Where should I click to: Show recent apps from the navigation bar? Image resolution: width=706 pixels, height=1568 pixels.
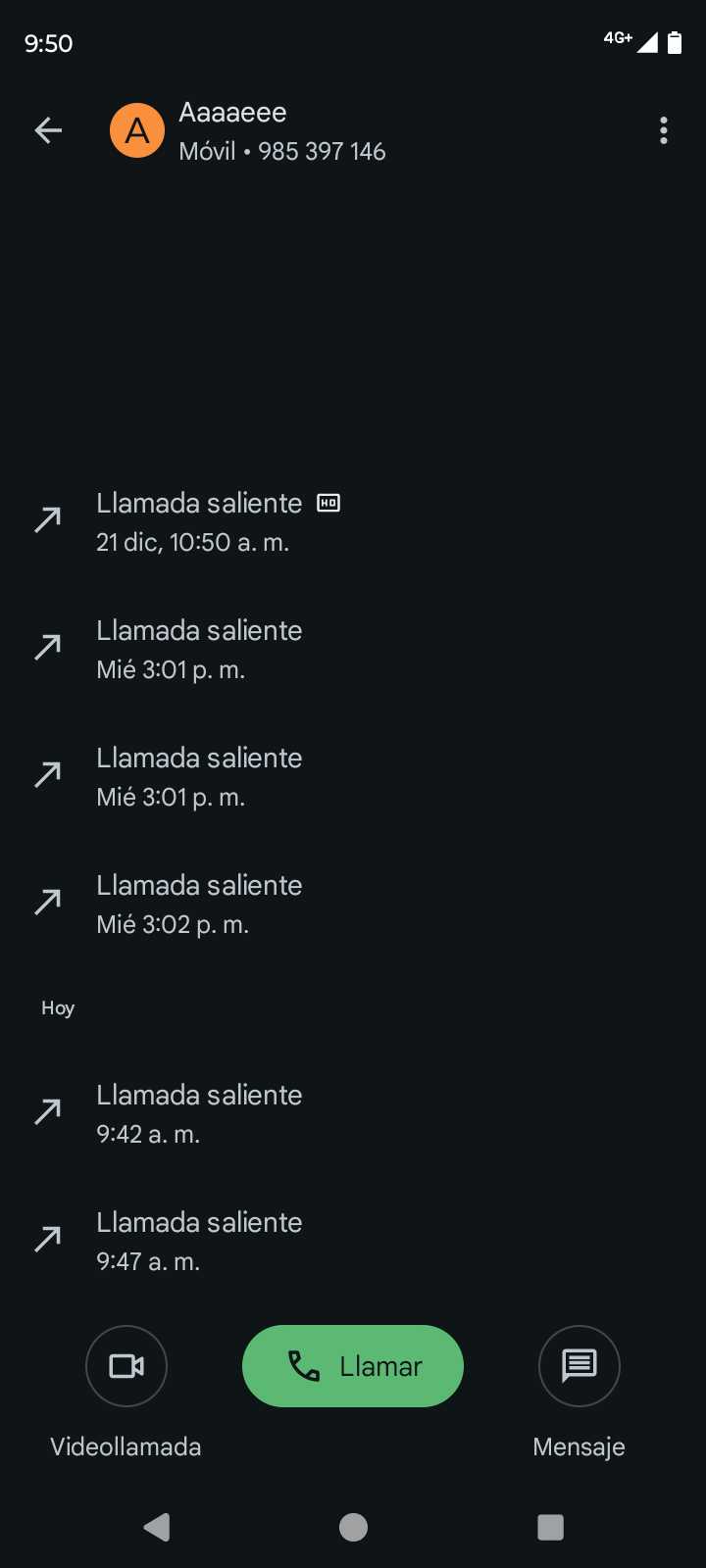[550, 1527]
